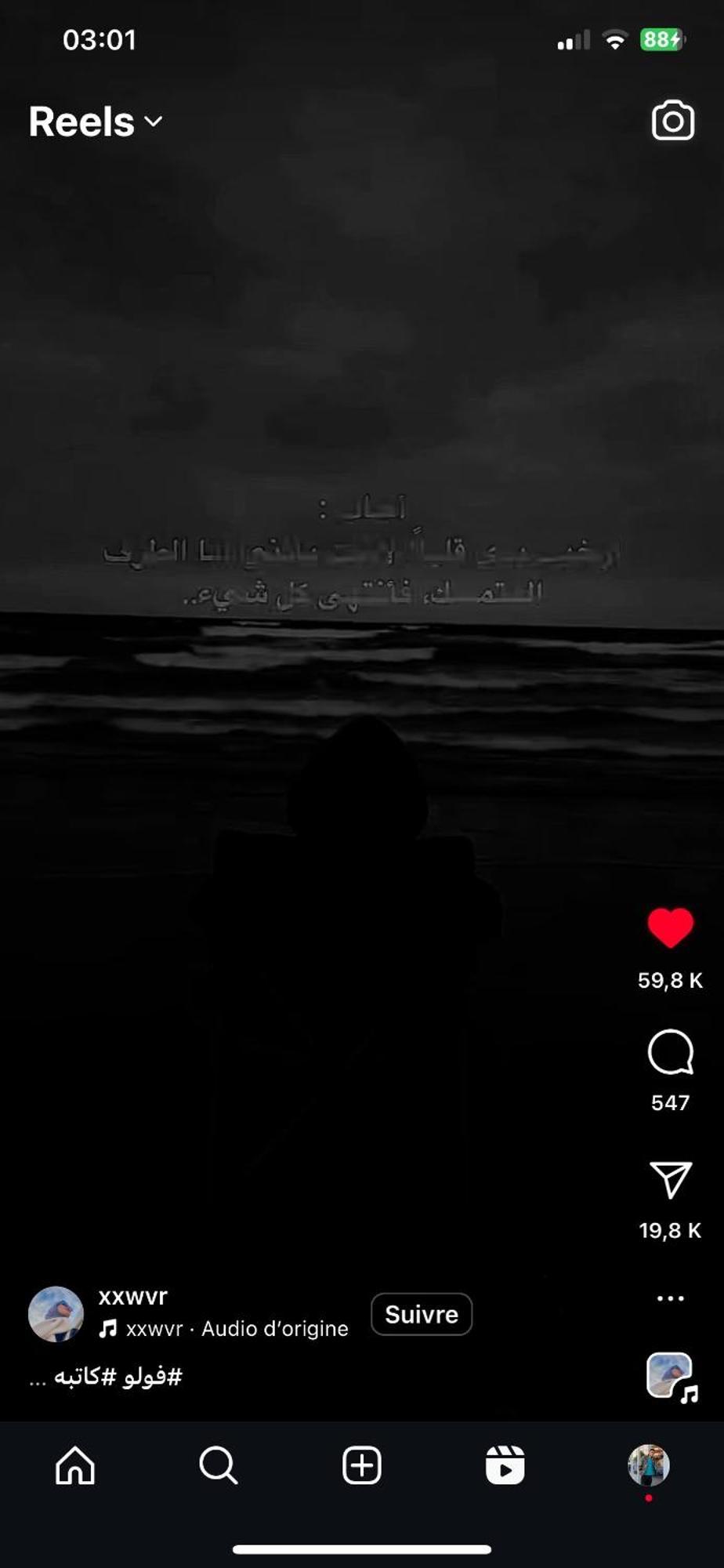
Task: Open the camera to create a reel
Action: click(x=672, y=121)
